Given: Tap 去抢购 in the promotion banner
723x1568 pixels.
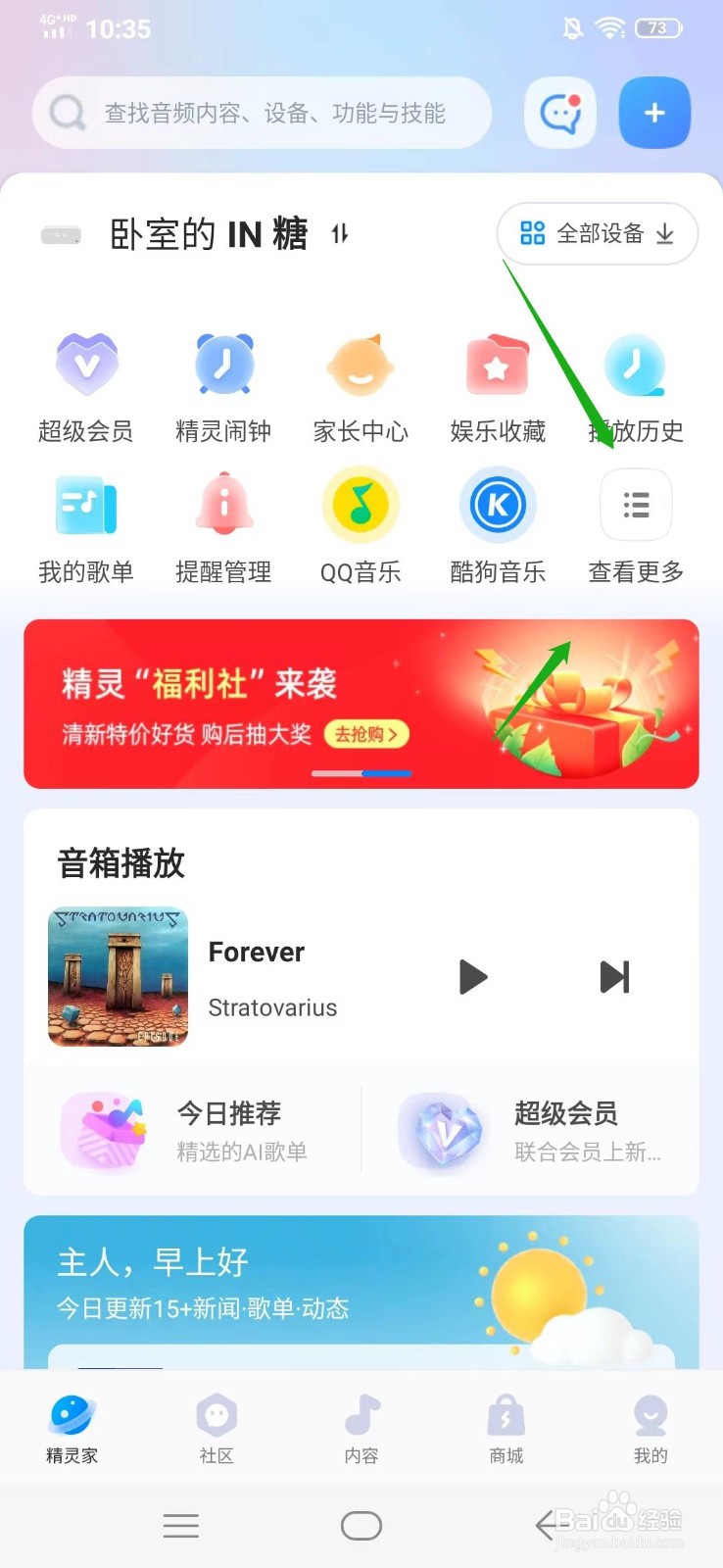Looking at the screenshot, I should tap(367, 734).
